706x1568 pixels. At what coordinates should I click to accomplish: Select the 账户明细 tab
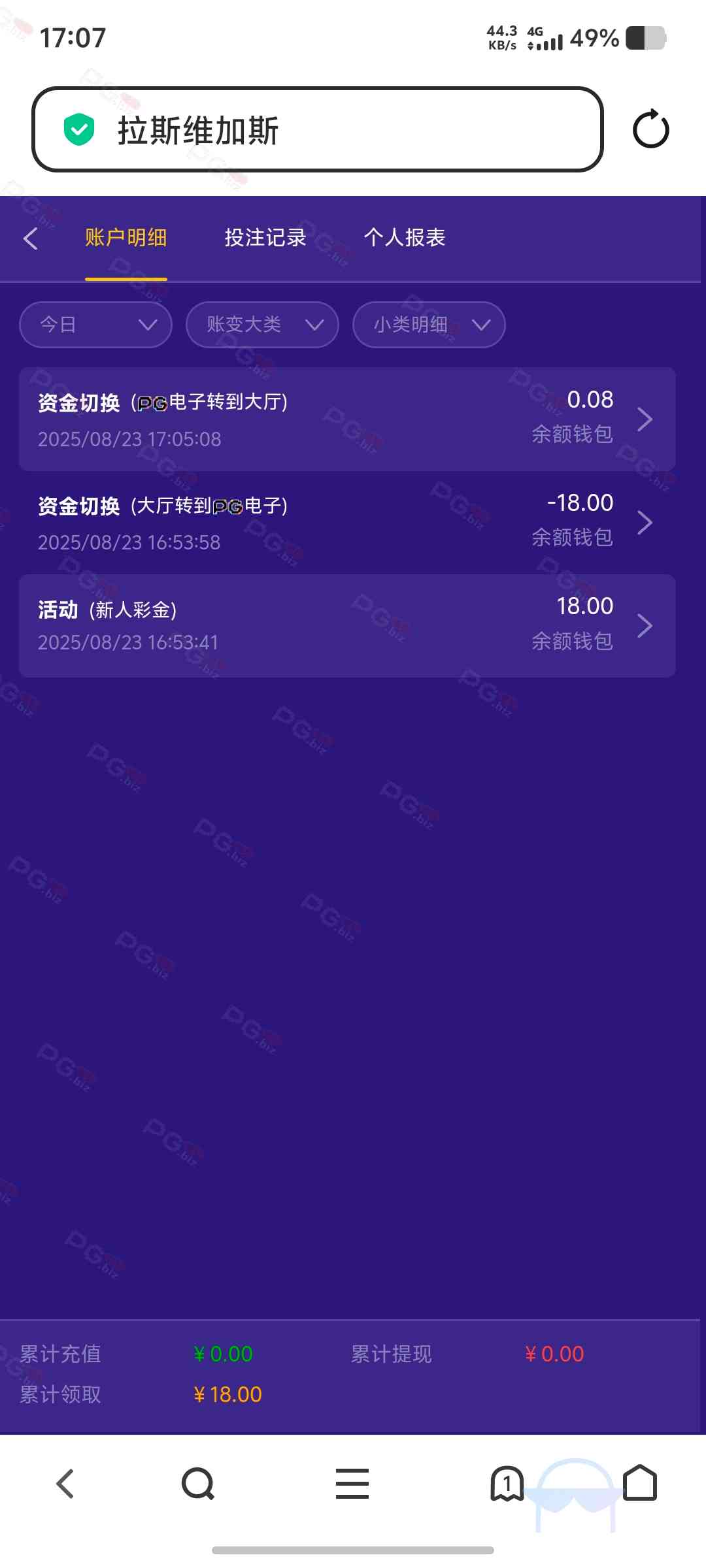click(126, 238)
